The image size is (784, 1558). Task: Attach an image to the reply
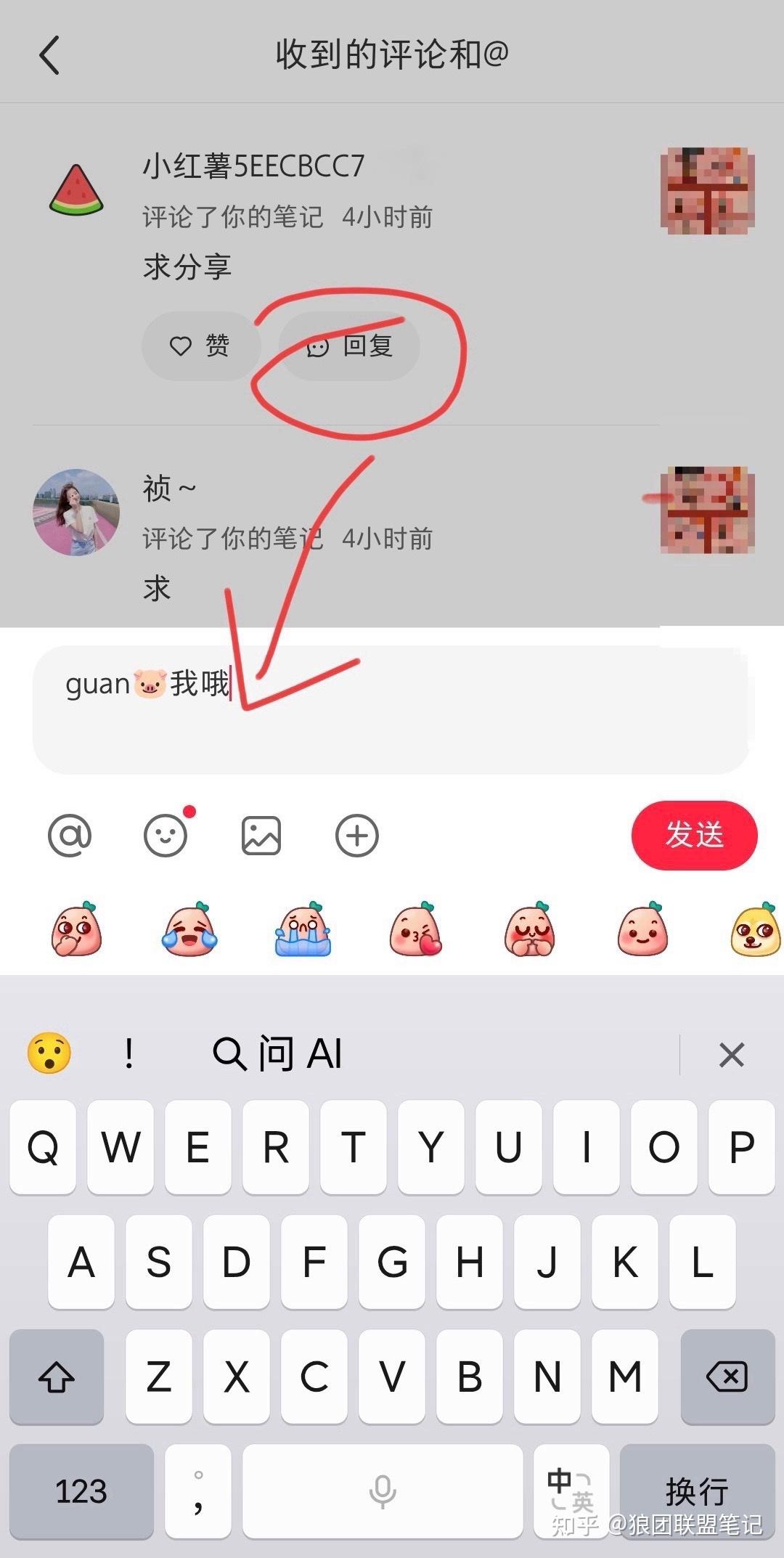point(261,836)
